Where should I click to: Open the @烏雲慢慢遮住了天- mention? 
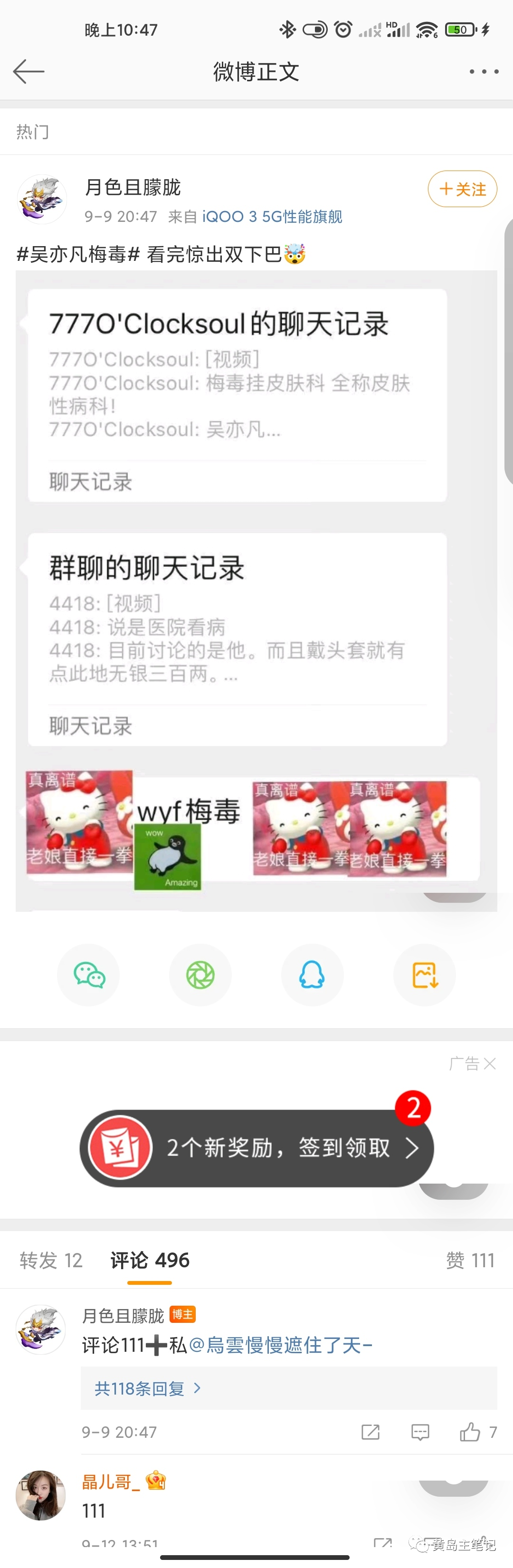[281, 1345]
